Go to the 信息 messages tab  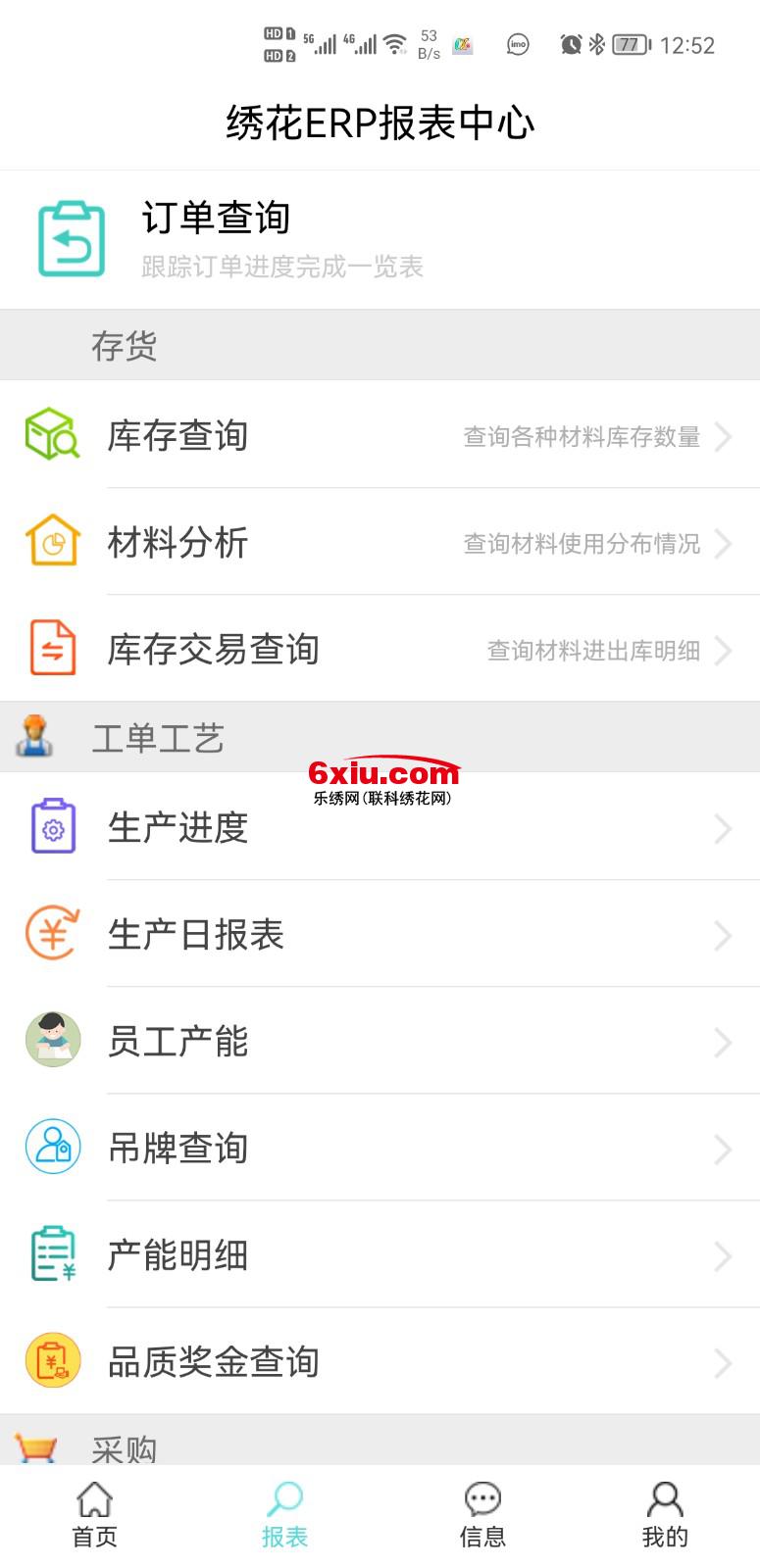point(482,1514)
